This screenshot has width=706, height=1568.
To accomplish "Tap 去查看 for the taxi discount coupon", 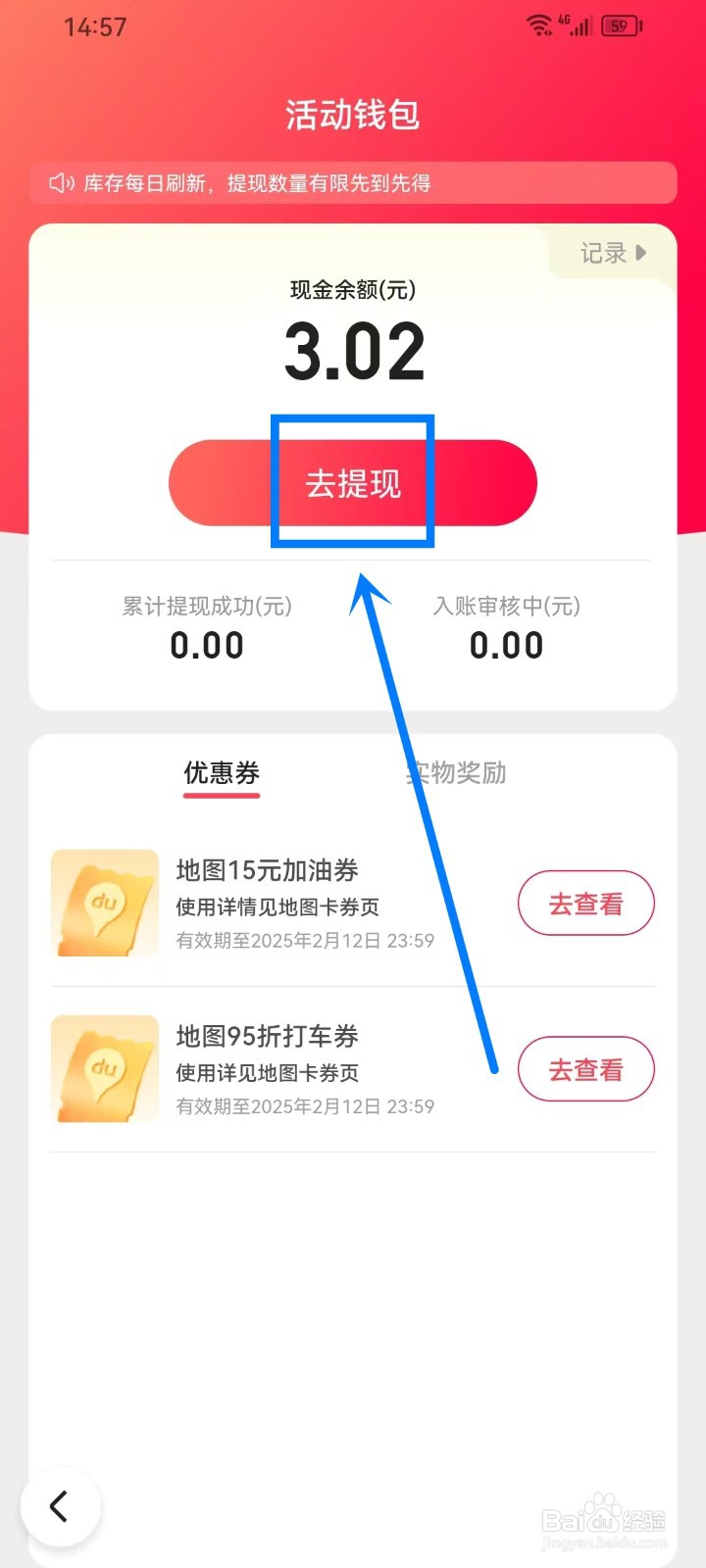I will [585, 1069].
